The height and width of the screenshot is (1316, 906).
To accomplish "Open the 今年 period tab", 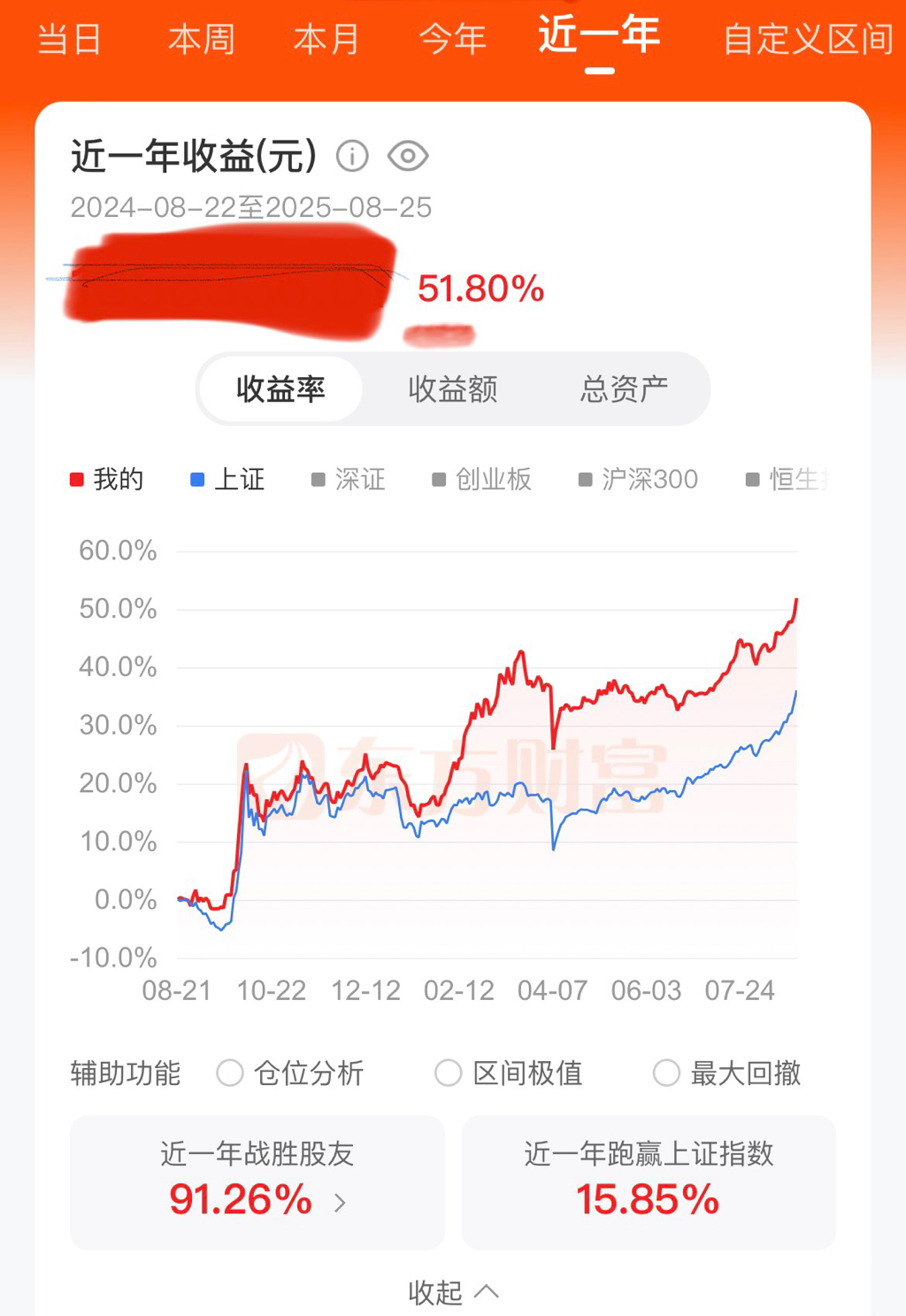I will point(452,40).
